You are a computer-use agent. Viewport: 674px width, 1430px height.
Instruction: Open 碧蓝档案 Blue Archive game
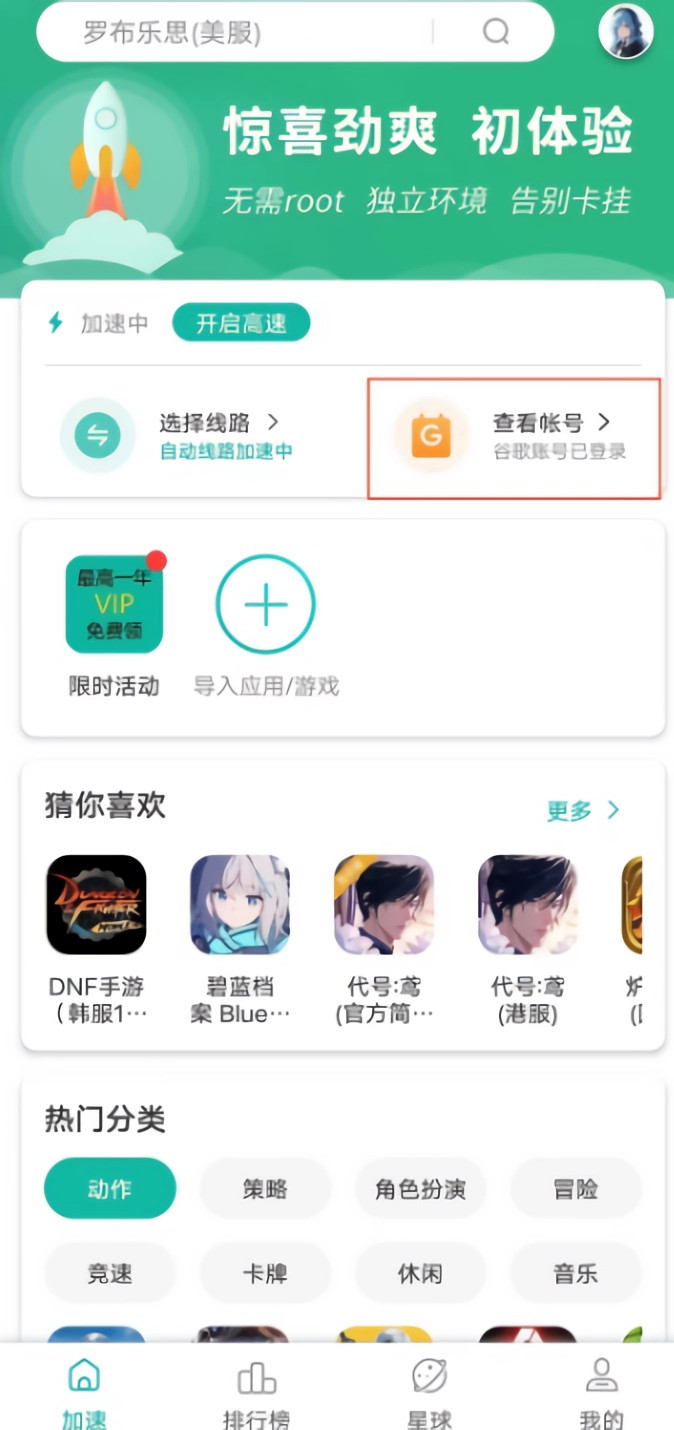240,905
